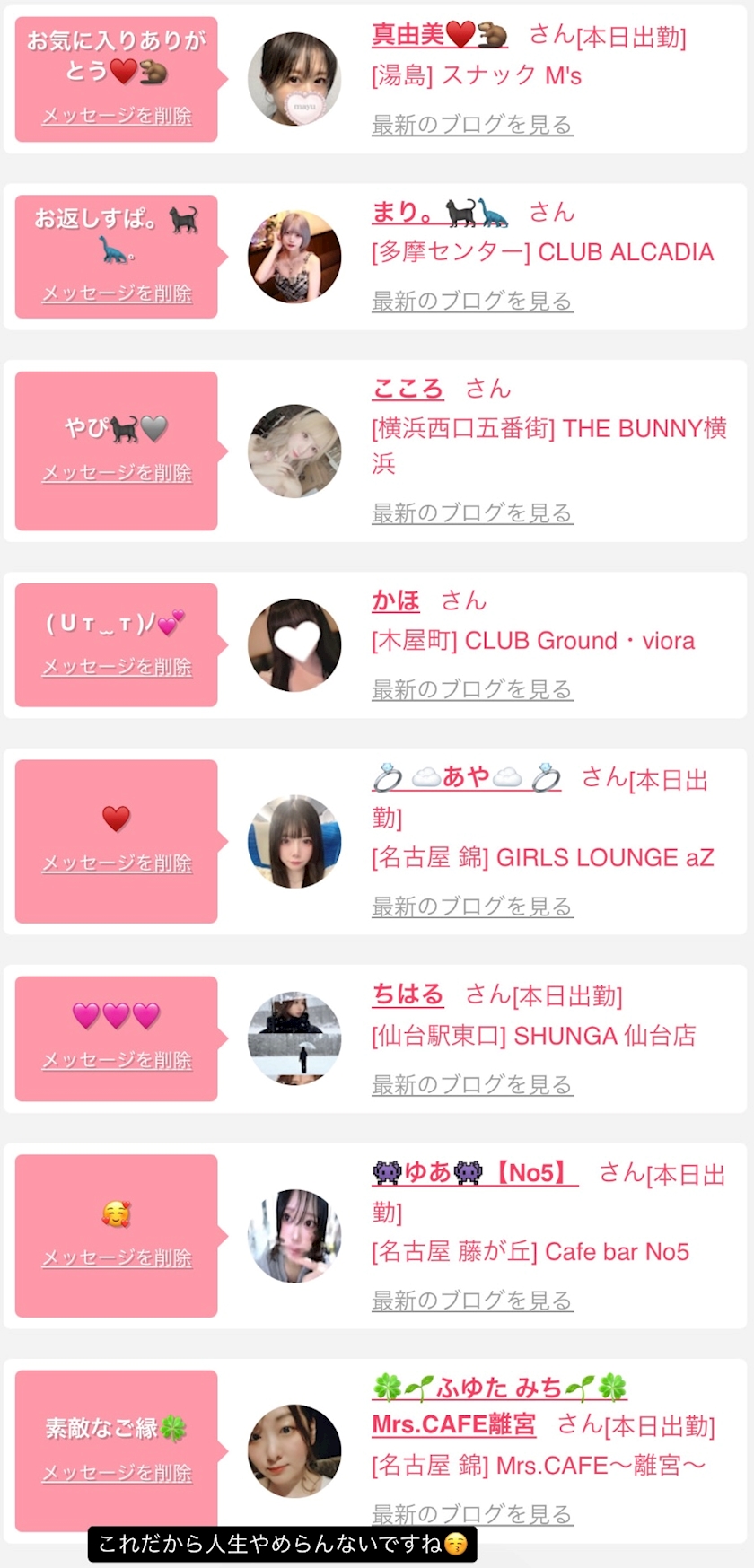
Task: View latest blog of ゆあ【No5】
Action: point(472,1301)
